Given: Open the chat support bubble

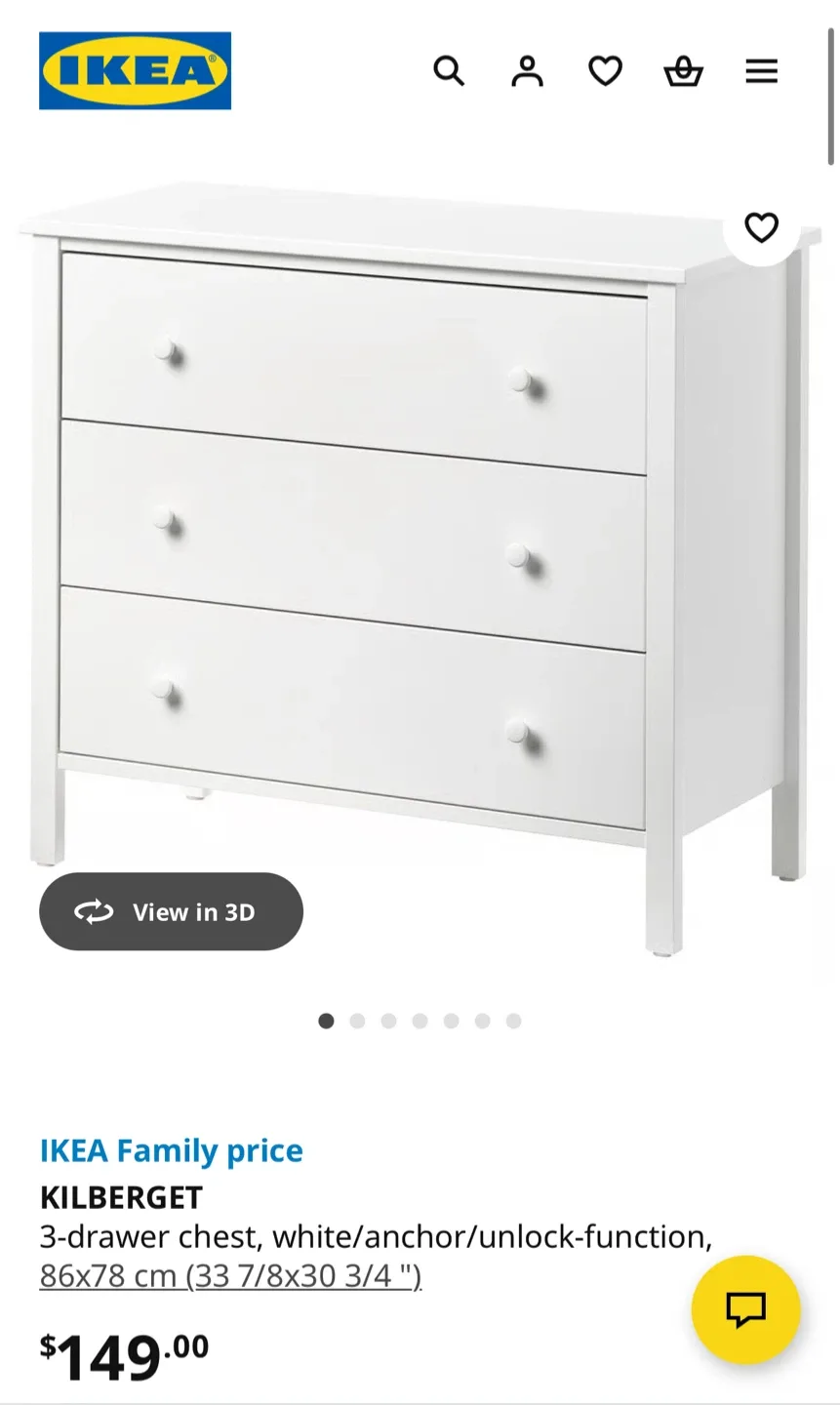Looking at the screenshot, I should coord(746,1310).
